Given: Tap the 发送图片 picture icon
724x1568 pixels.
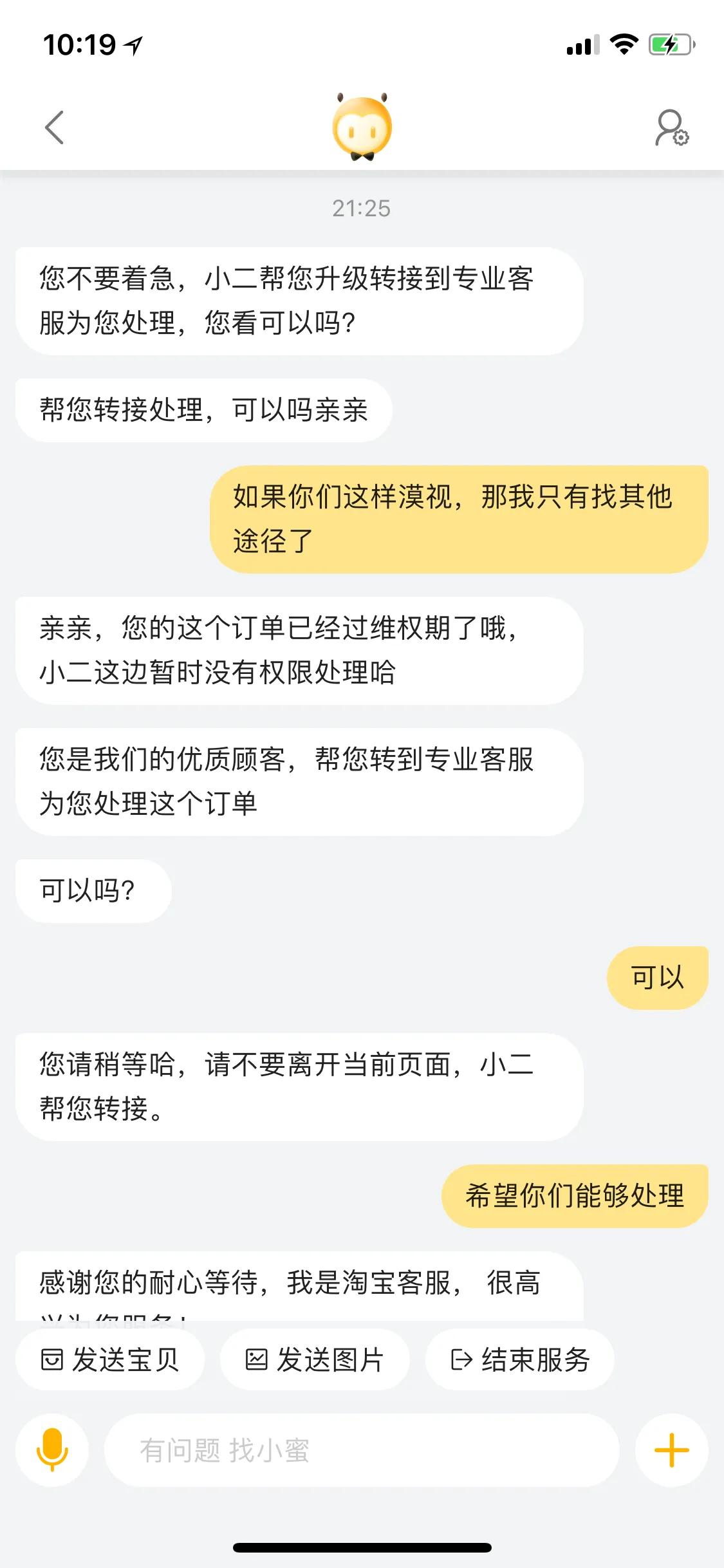Looking at the screenshot, I should coord(258,1358).
